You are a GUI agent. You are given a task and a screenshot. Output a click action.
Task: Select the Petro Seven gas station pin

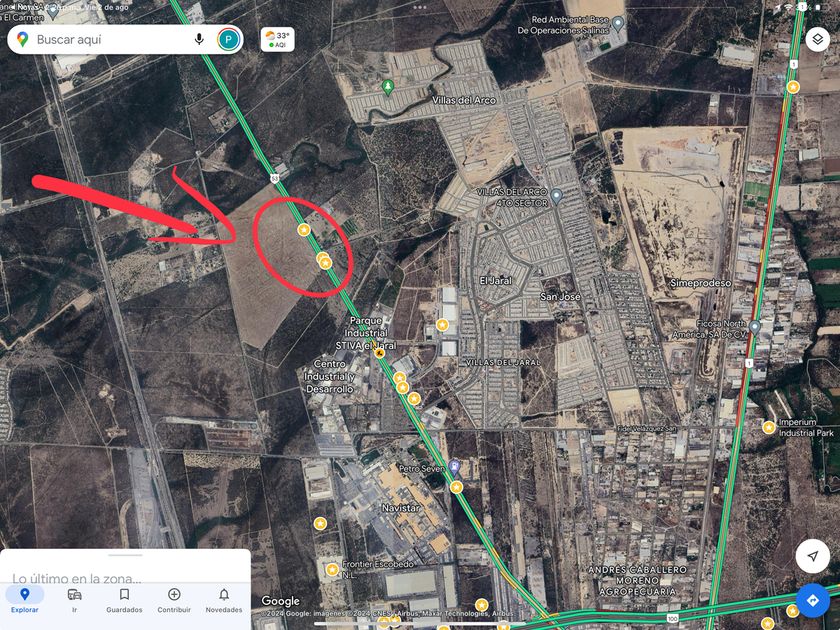[454, 467]
